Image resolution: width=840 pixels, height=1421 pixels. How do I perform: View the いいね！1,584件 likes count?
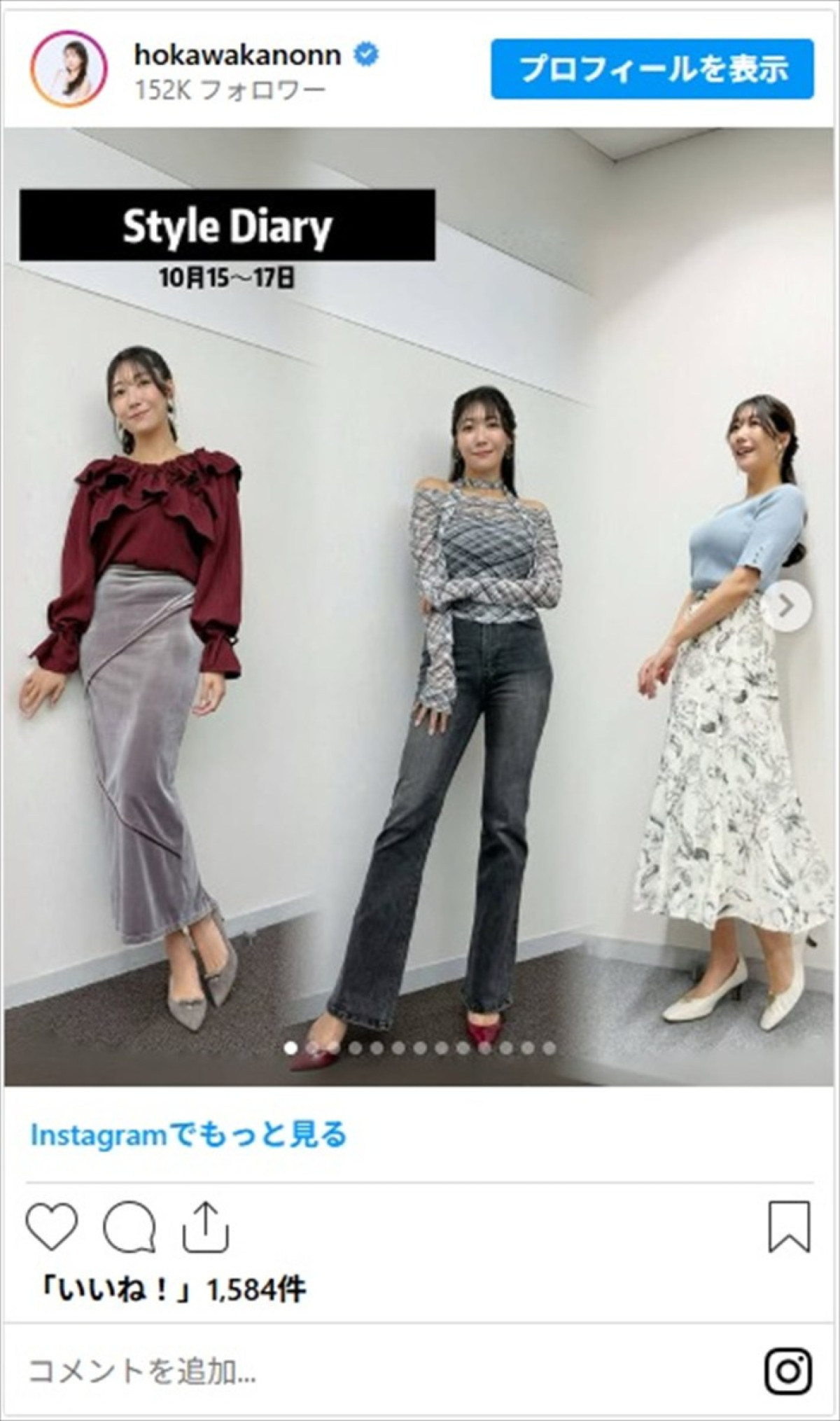(172, 1289)
